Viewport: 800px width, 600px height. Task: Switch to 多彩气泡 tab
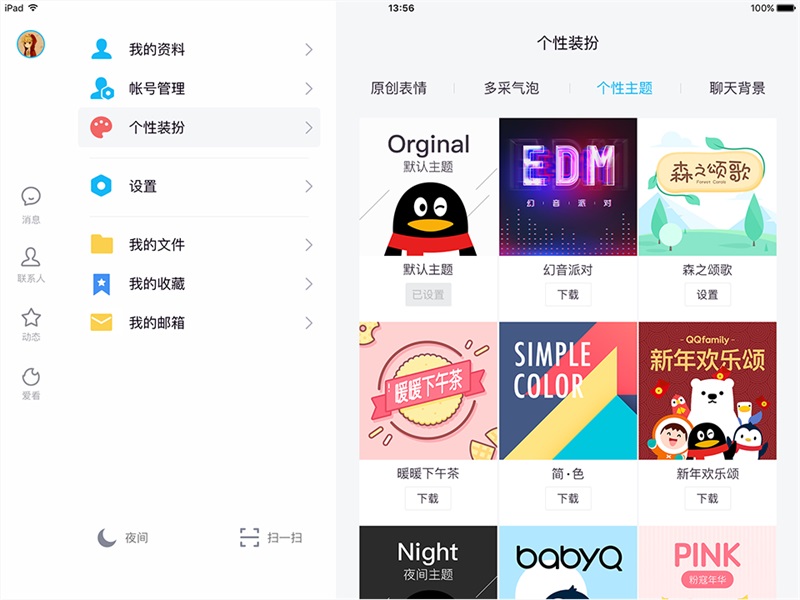(511, 88)
